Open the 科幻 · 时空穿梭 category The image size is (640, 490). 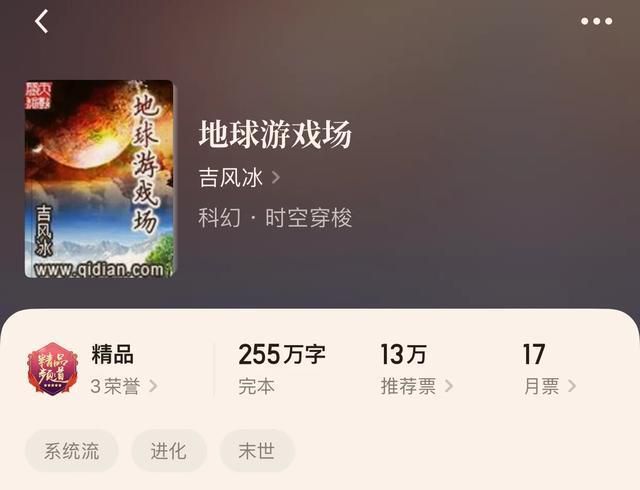[x=275, y=217]
